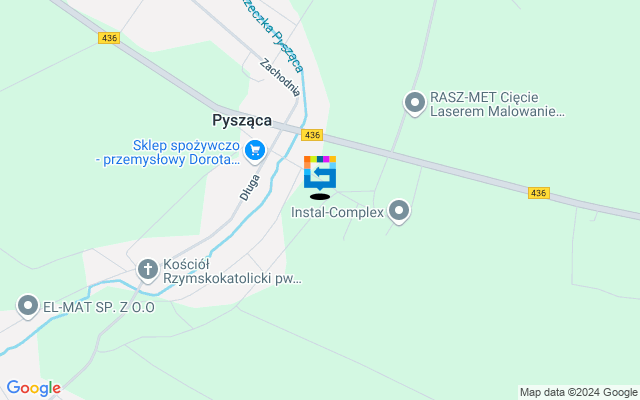Viewport: 640px width, 400px height.
Task: Tap the Instal-Complex map pin
Action: (399, 211)
